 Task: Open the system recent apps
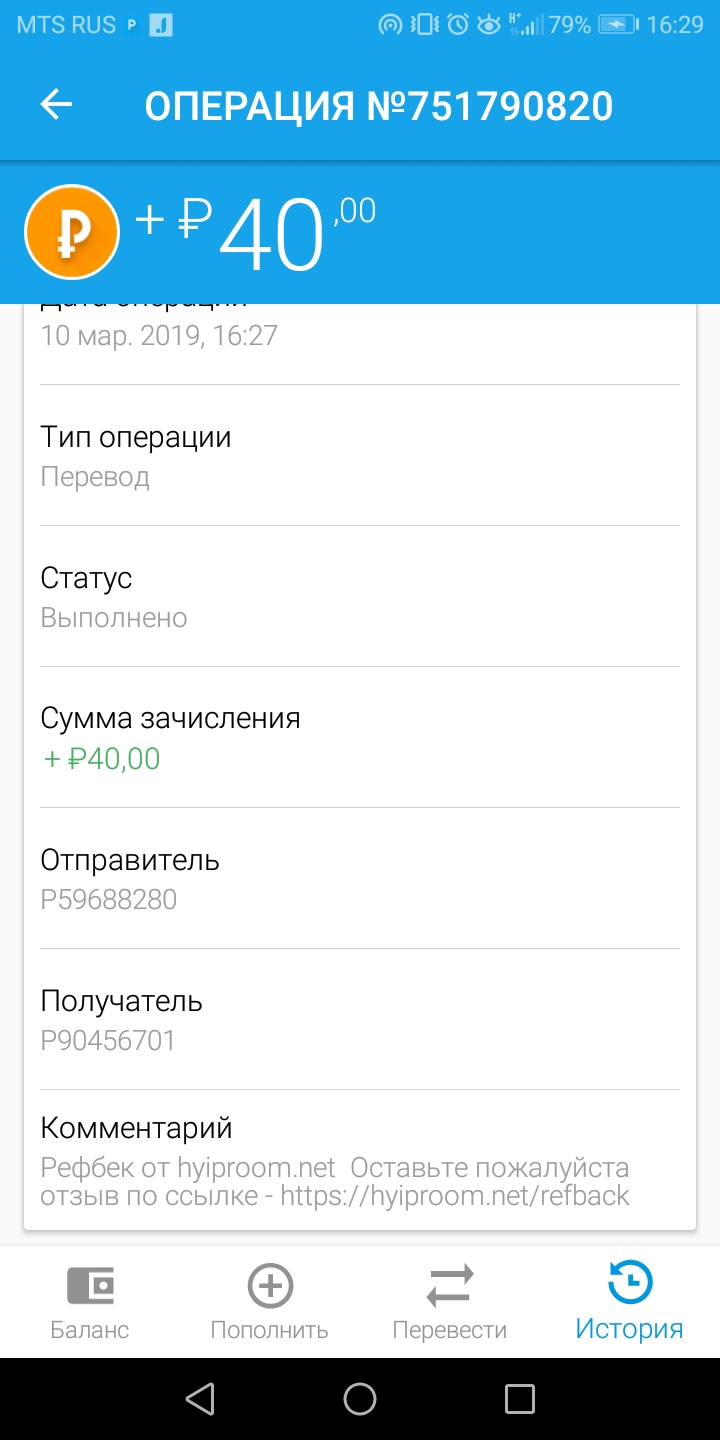[x=520, y=1399]
